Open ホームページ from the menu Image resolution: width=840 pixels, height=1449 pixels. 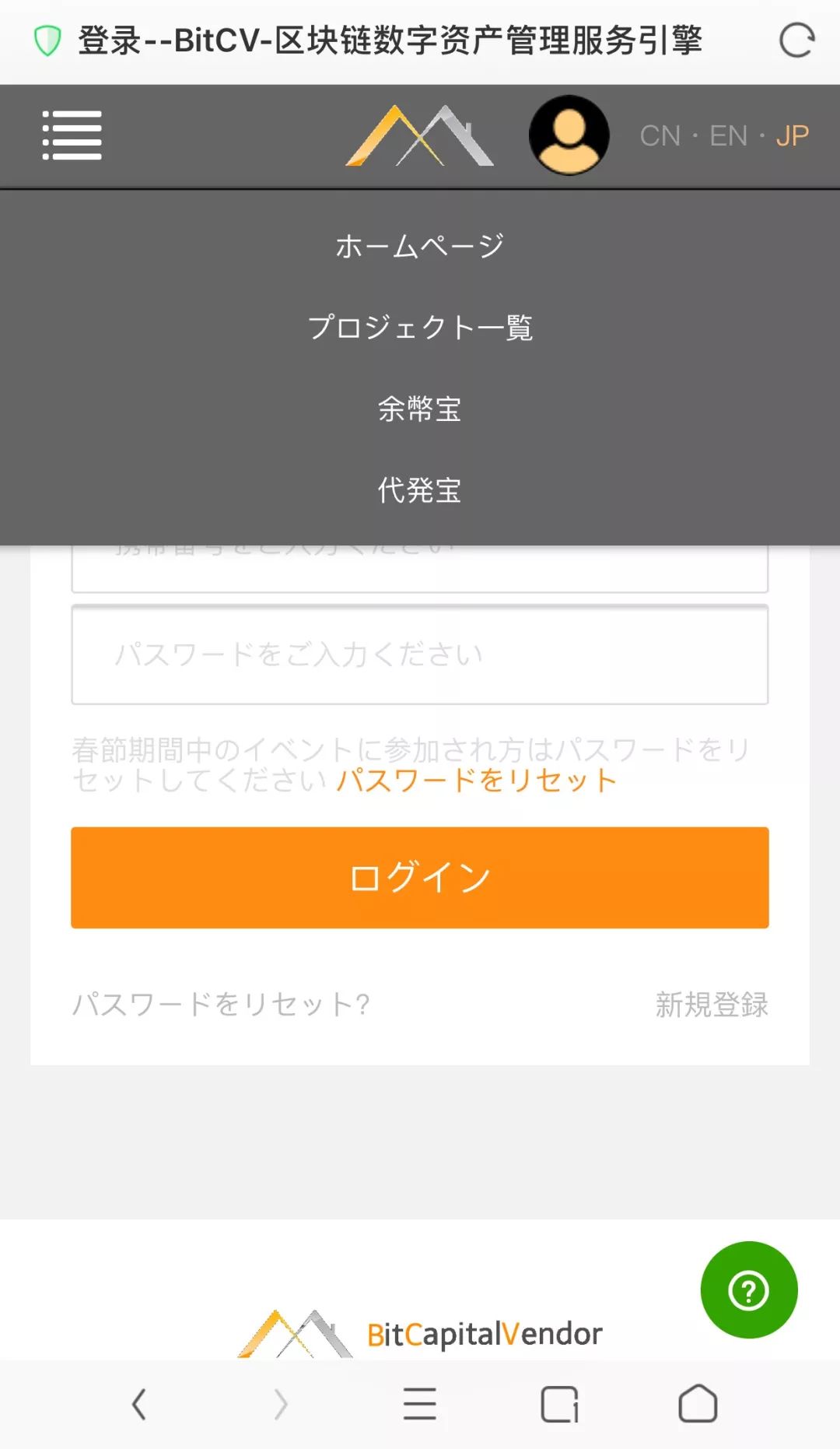420,246
